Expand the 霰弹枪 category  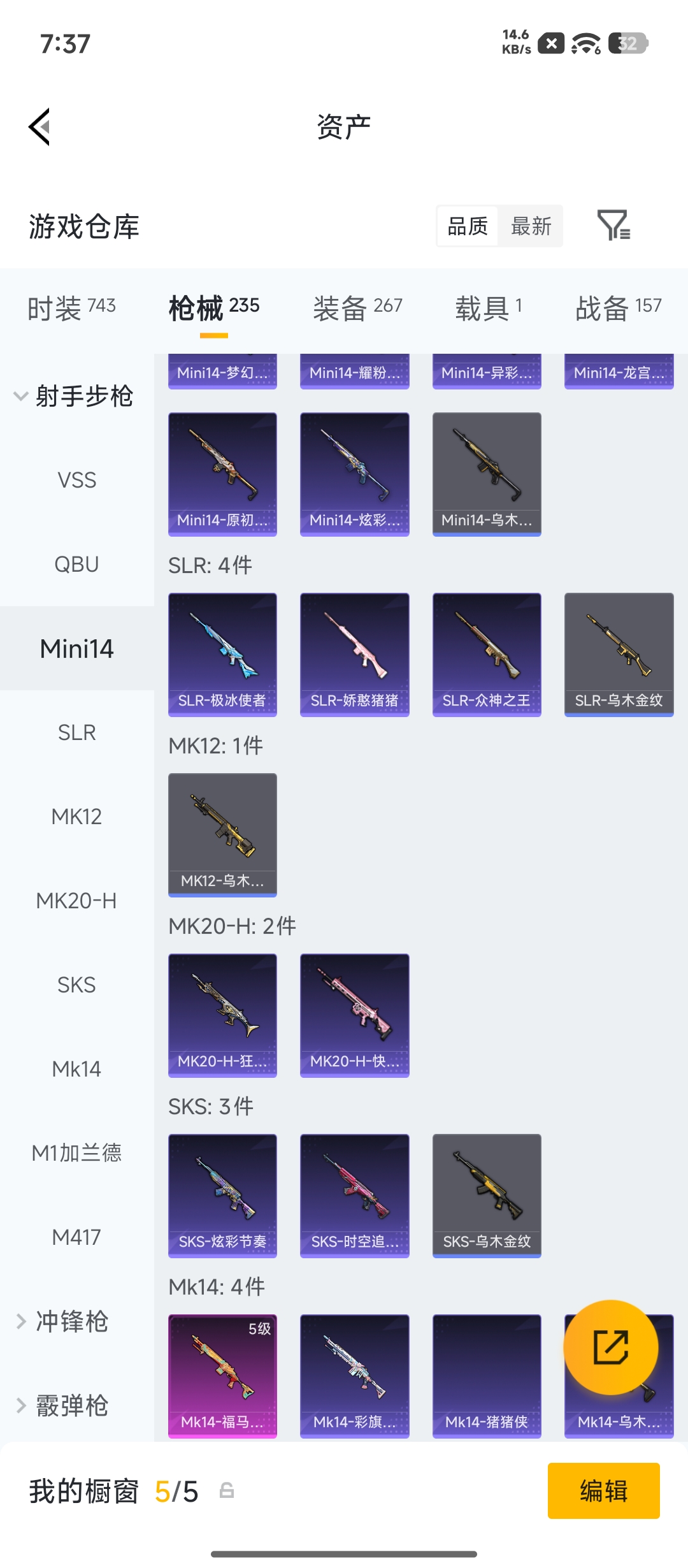point(62,1405)
